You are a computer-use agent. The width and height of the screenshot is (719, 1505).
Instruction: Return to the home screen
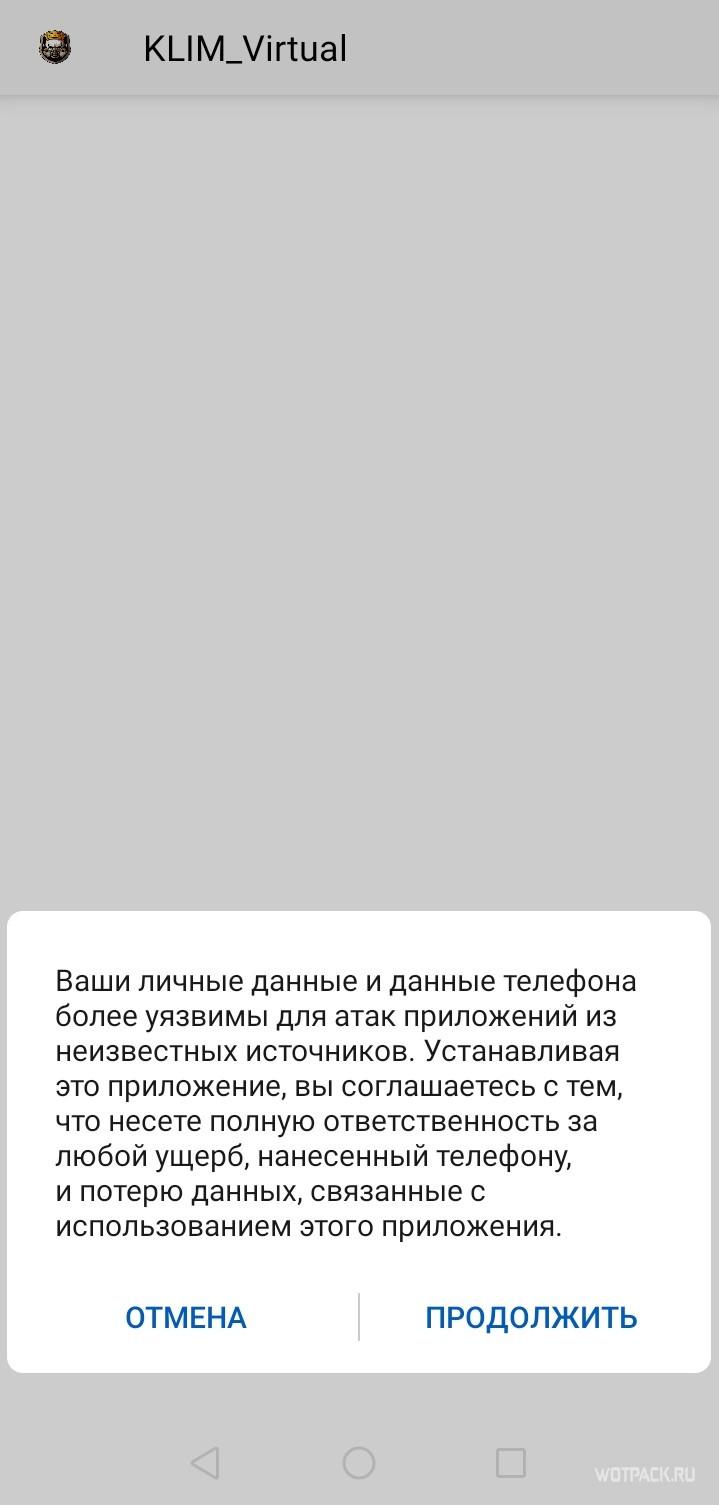point(359,1463)
